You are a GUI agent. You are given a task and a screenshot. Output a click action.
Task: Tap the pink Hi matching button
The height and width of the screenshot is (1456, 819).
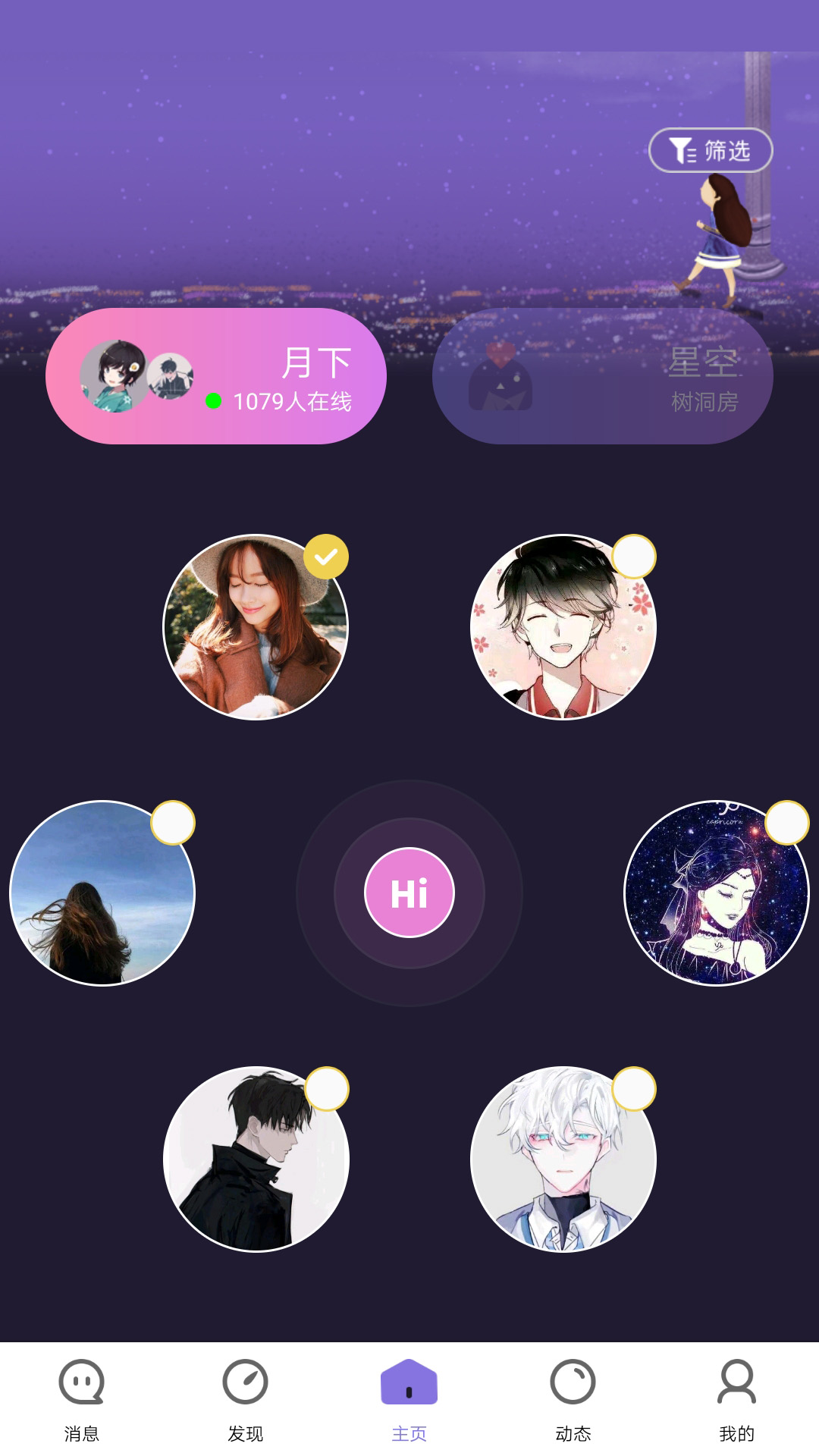point(409,893)
